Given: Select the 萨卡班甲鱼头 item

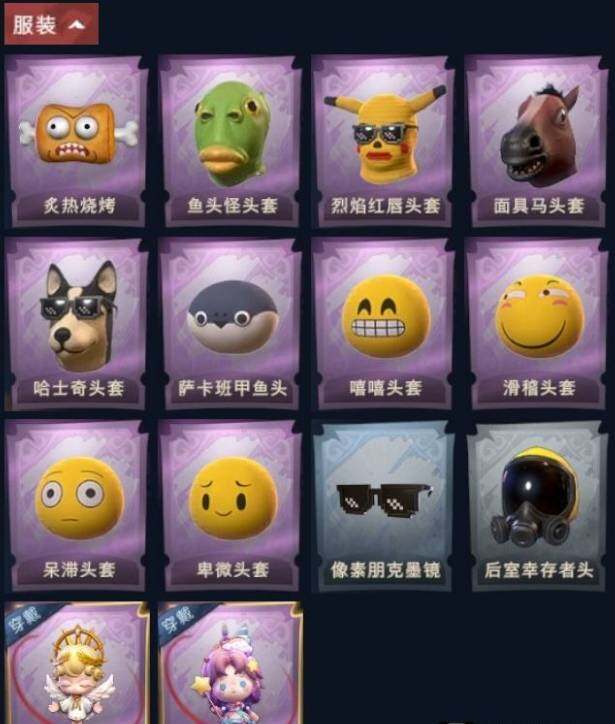Looking at the screenshot, I should [231, 322].
